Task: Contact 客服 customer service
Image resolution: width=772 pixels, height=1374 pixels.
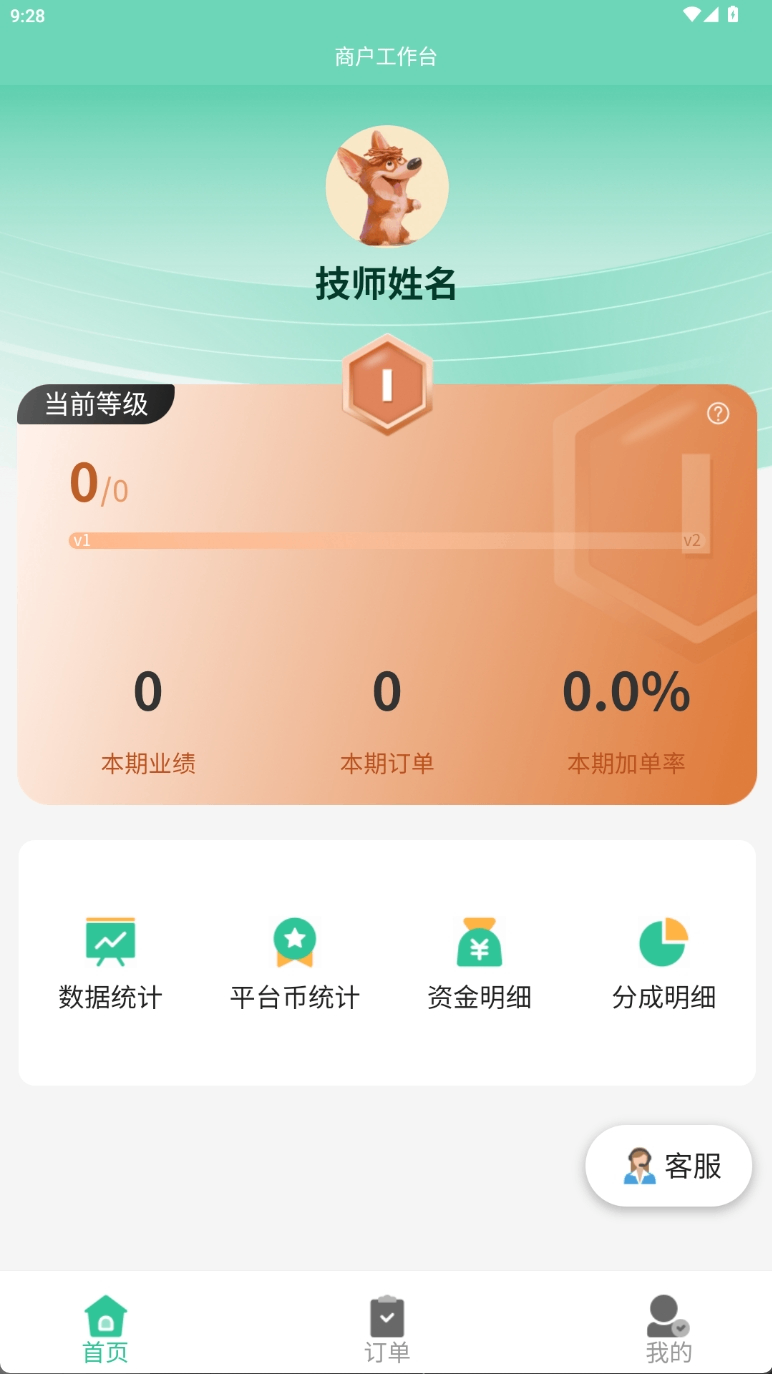Action: (669, 1166)
